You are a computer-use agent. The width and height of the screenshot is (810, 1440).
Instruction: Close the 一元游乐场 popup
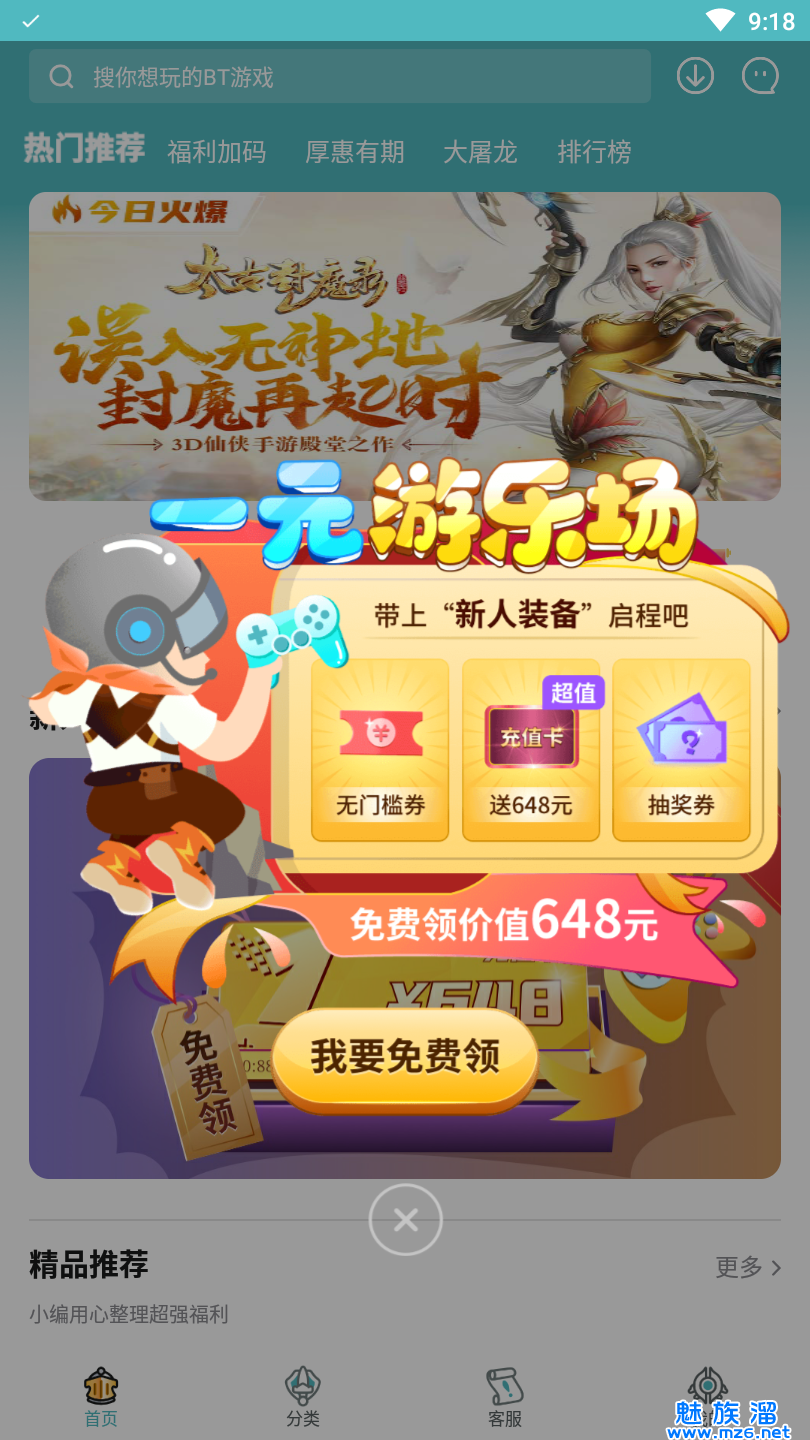point(405,1219)
